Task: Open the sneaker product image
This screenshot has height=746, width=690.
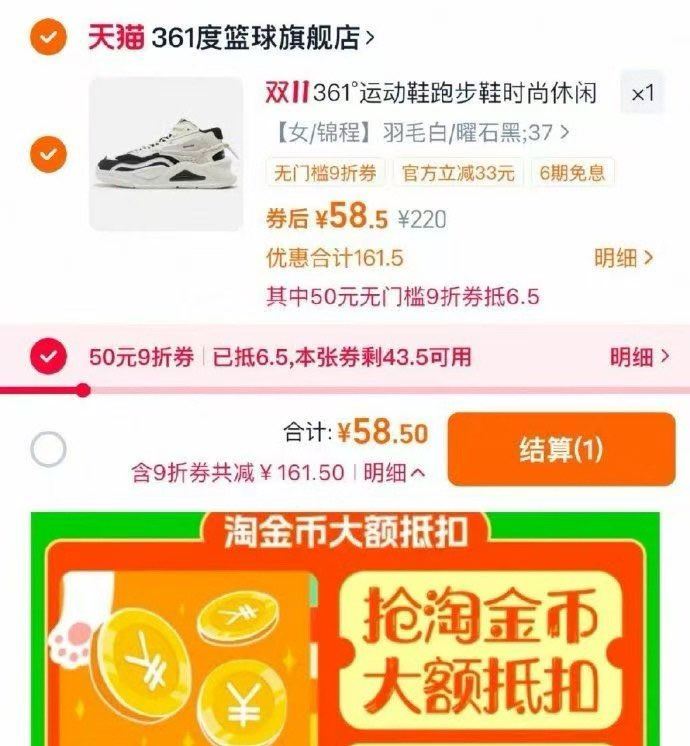Action: pos(165,154)
